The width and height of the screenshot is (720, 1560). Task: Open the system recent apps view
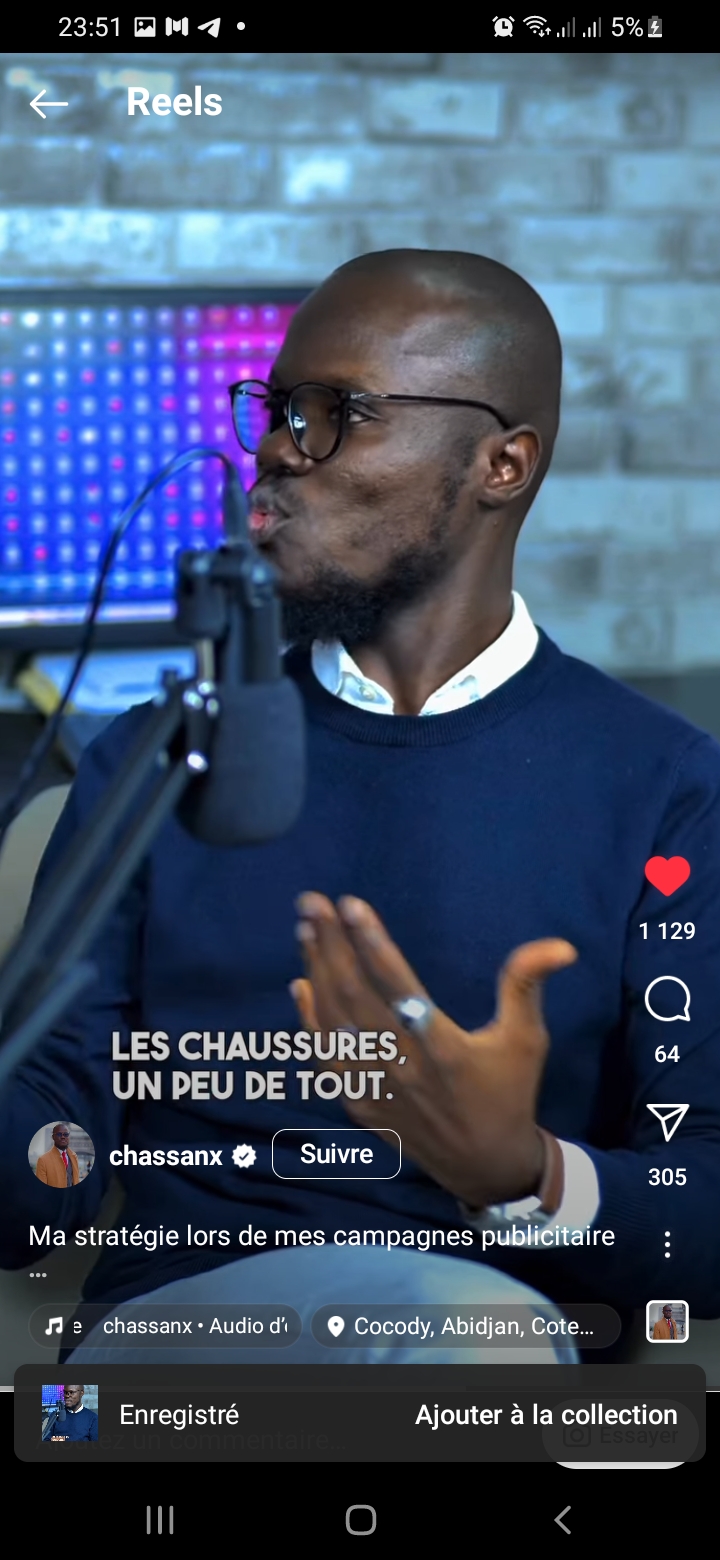[x=160, y=1520]
